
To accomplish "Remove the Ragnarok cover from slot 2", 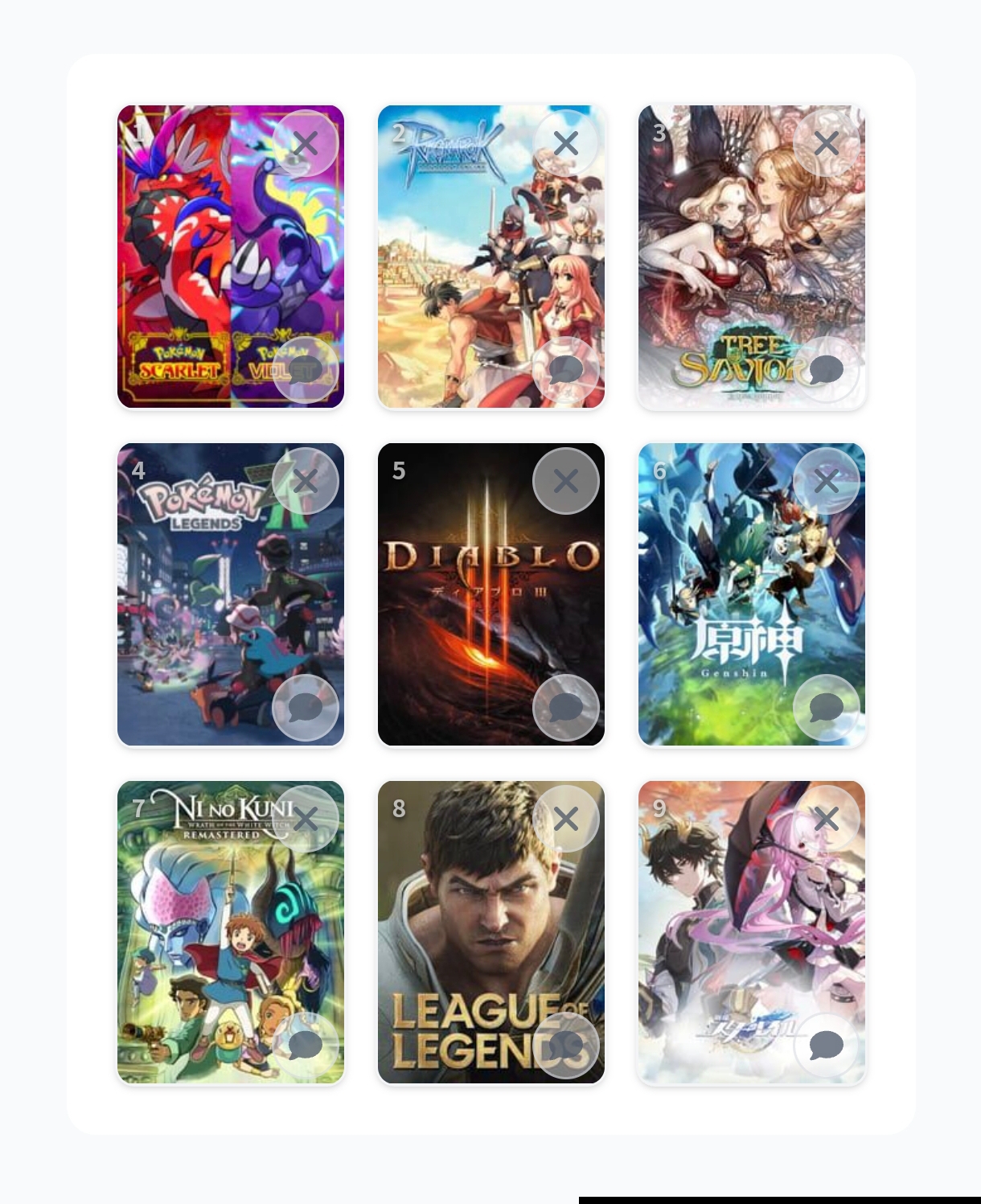I will [x=566, y=144].
